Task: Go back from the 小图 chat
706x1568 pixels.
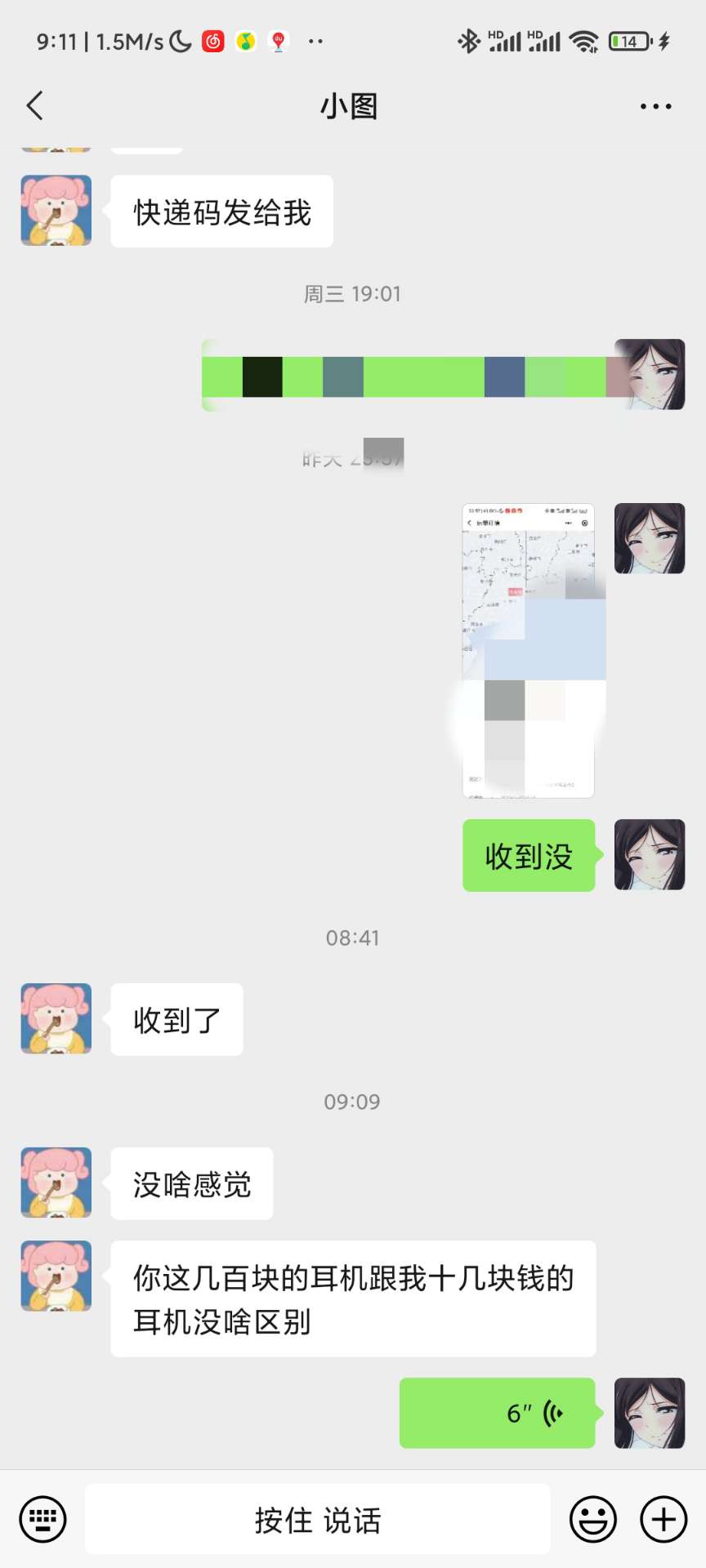Action: (34, 105)
